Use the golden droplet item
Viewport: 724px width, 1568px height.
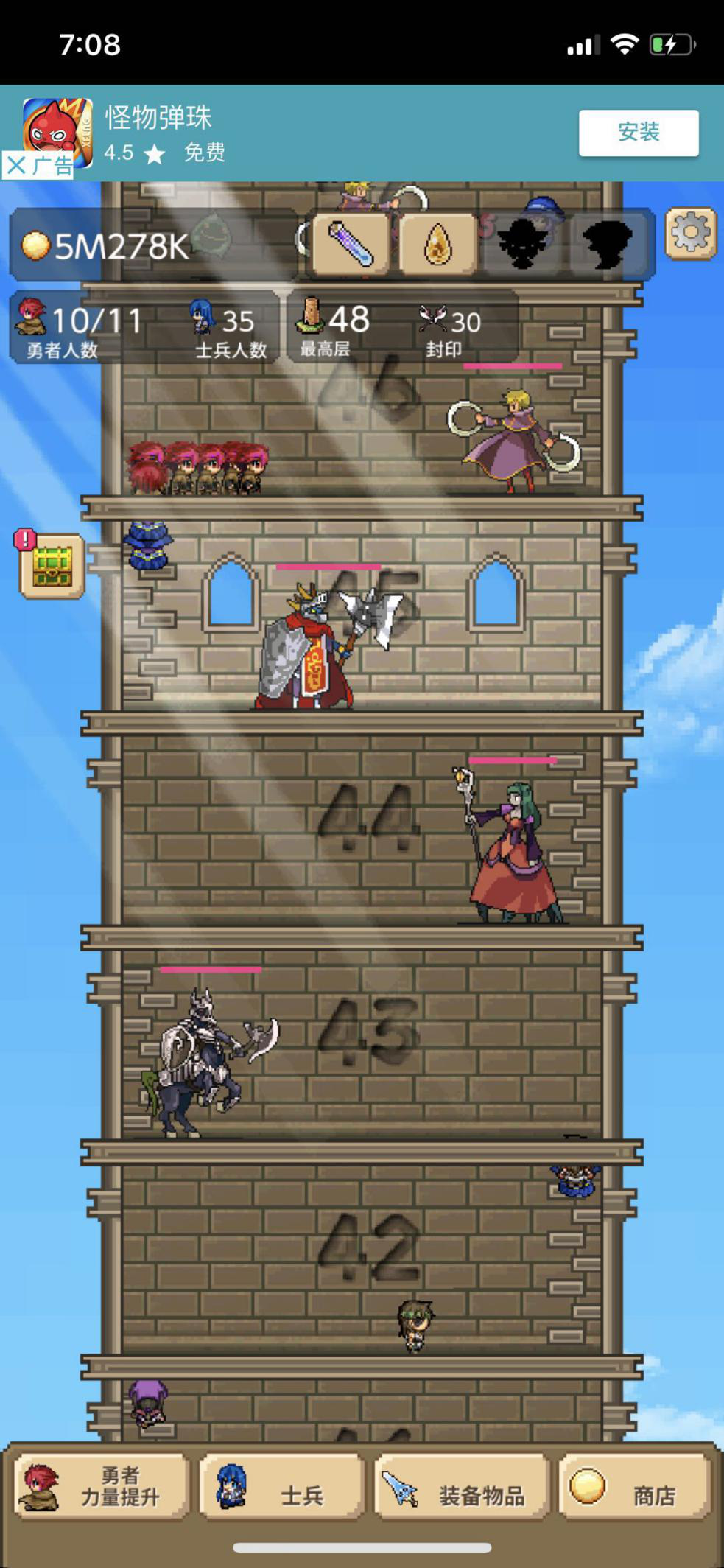tap(437, 243)
